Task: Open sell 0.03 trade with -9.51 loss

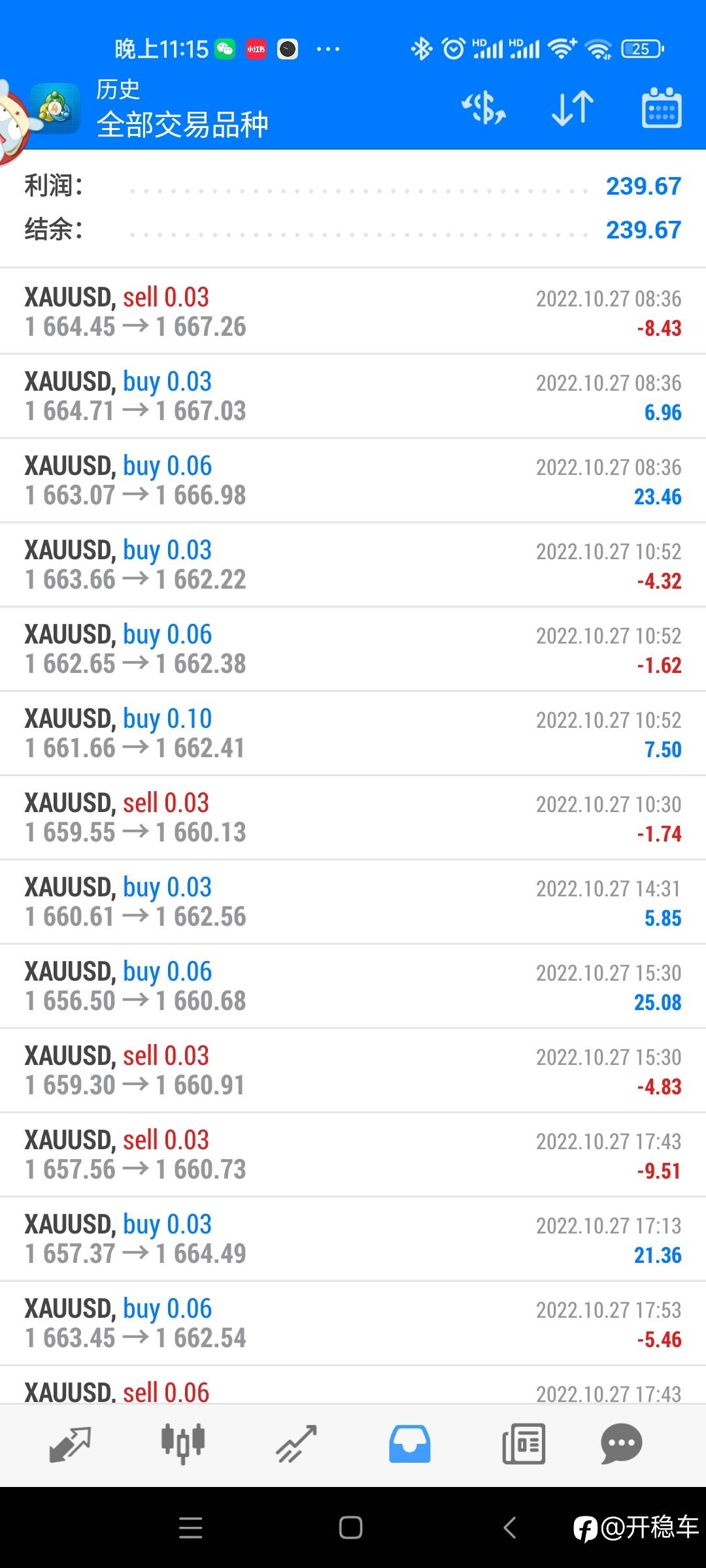Action: pos(353,1154)
